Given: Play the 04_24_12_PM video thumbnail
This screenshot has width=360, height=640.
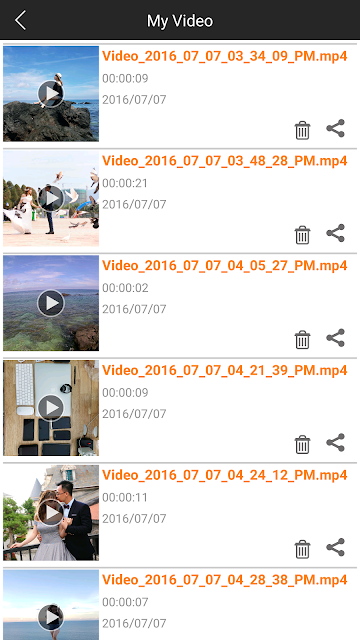Looking at the screenshot, I should coord(51,513).
